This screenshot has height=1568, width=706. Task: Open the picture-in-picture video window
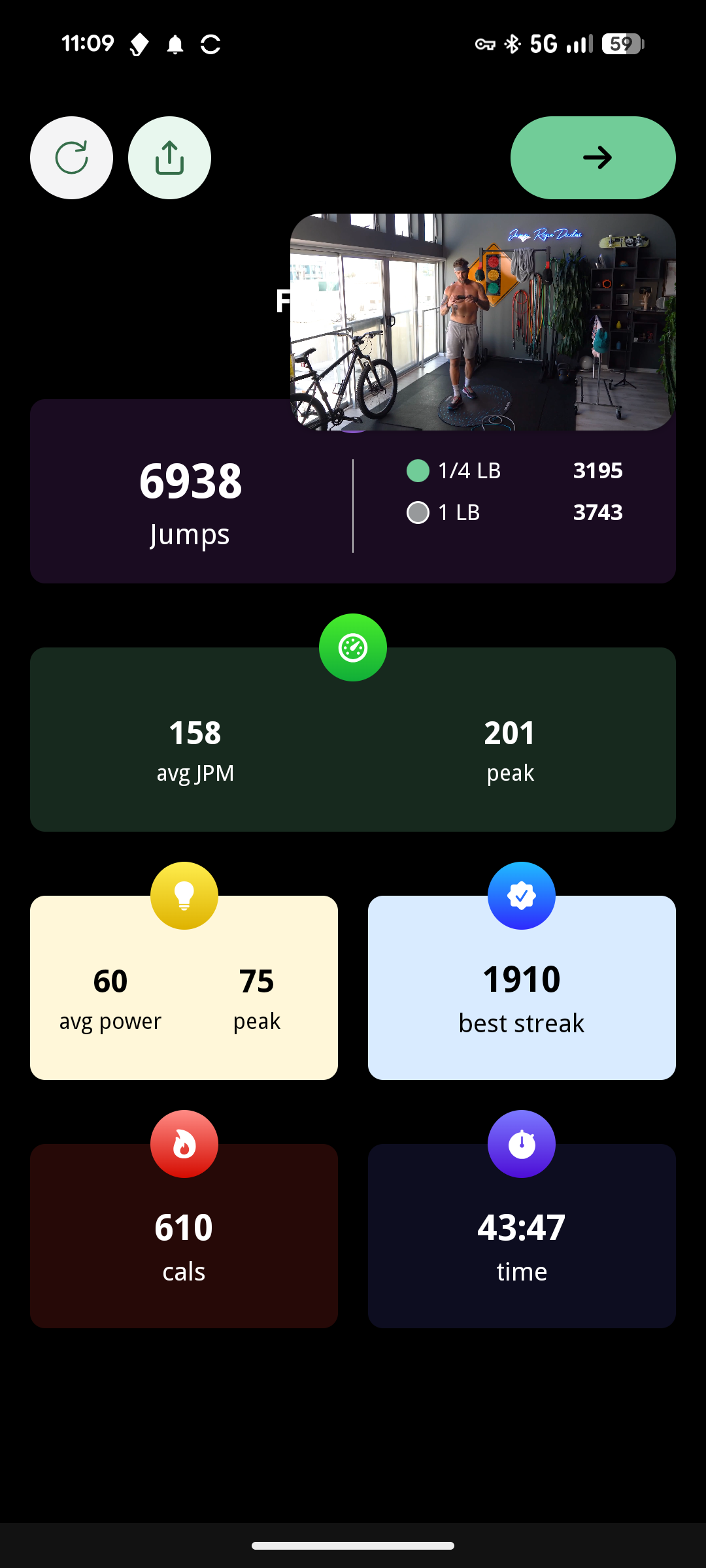pos(482,321)
